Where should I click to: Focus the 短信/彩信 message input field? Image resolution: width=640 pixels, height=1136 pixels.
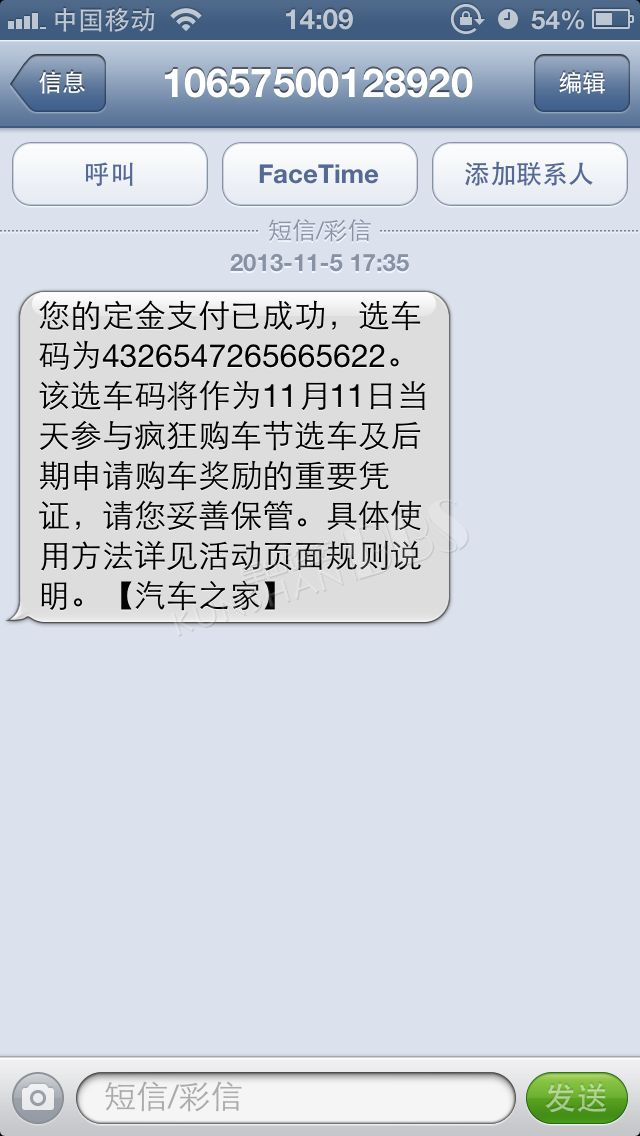tap(296, 1098)
